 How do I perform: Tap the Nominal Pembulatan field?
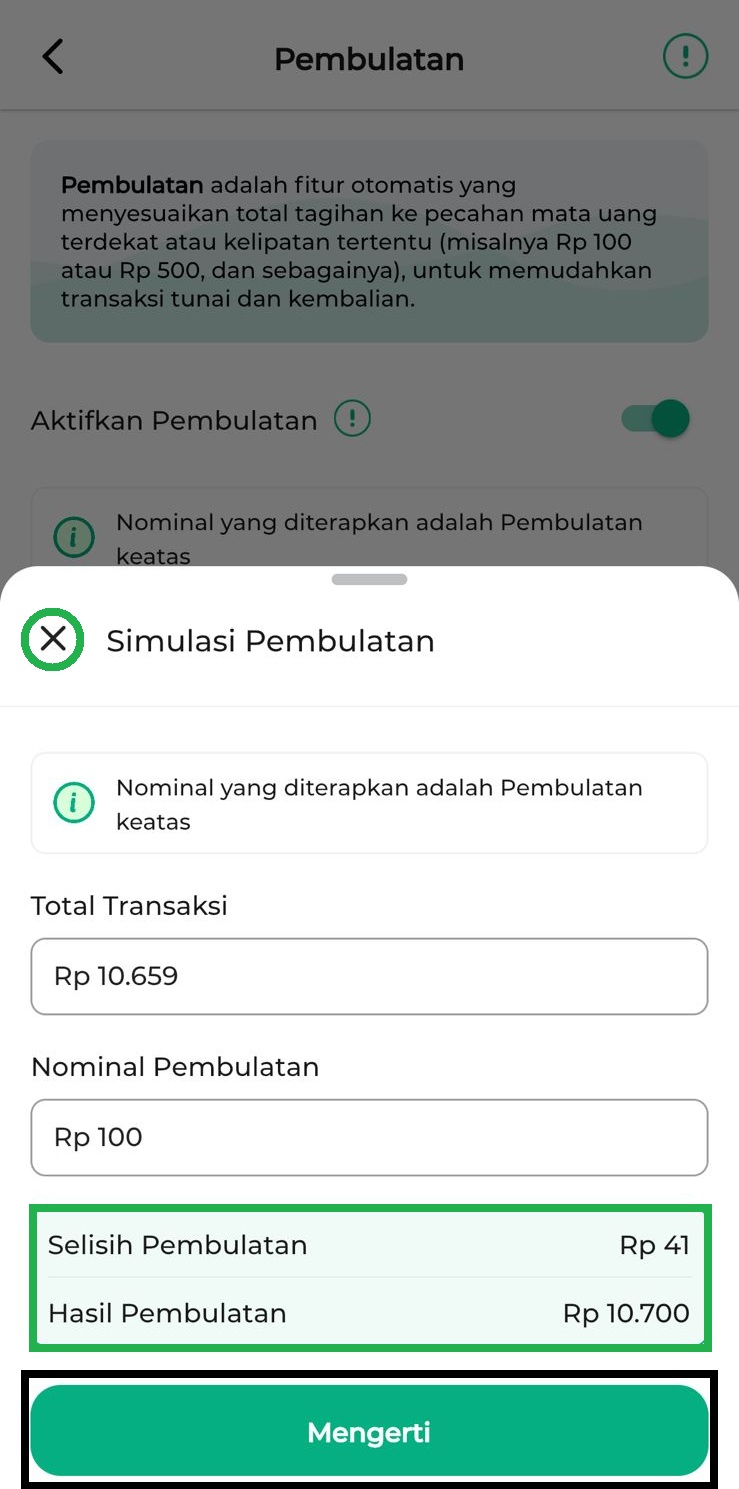pyautogui.click(x=369, y=1137)
